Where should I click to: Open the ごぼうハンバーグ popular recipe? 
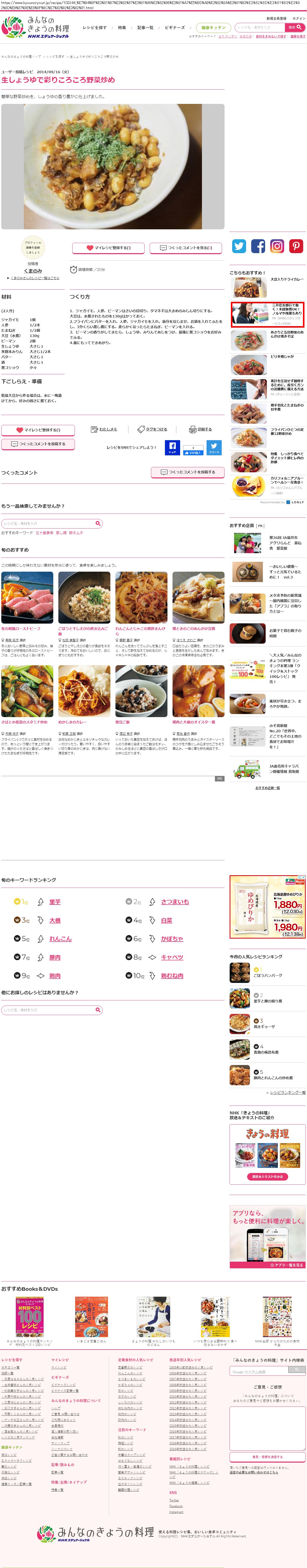pos(268,975)
